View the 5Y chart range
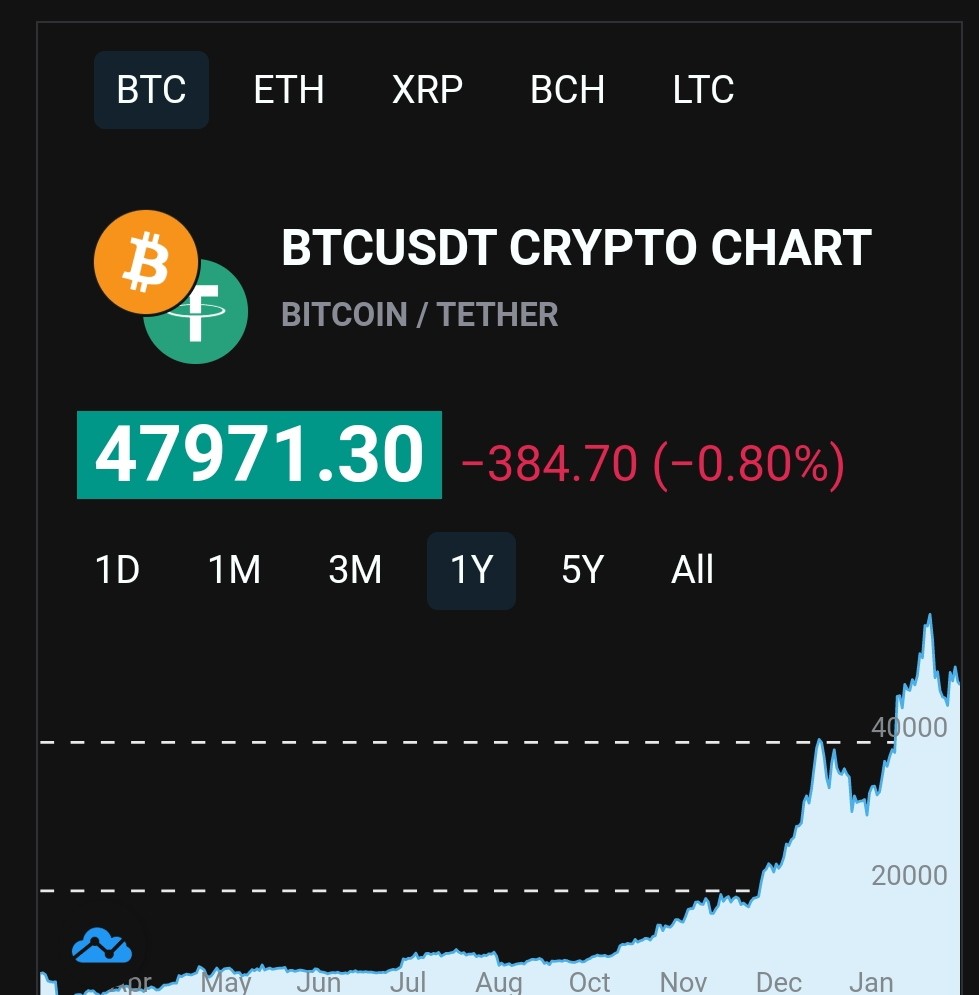This screenshot has height=995, width=979. pos(582,570)
